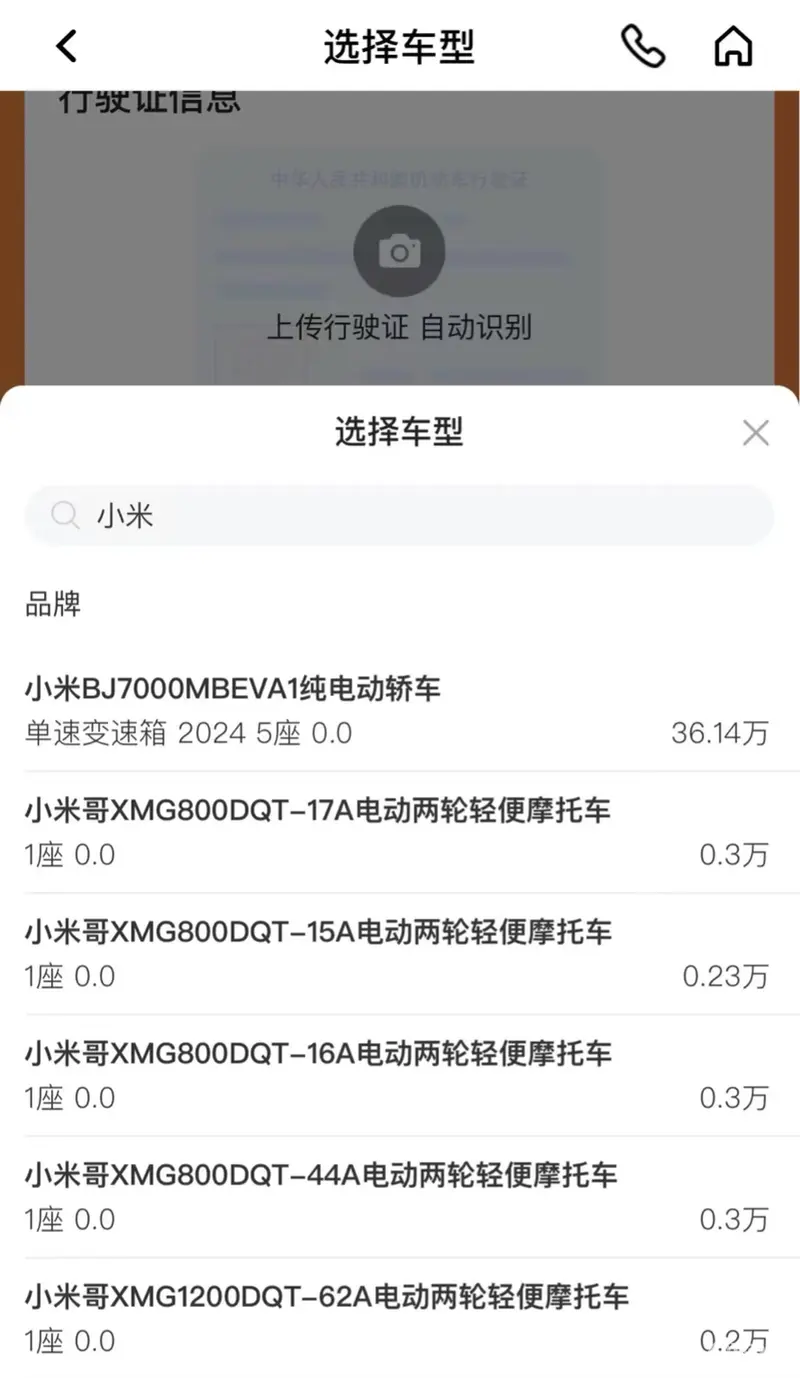Tap the search field containing 小米
The image size is (800, 1378).
400,516
